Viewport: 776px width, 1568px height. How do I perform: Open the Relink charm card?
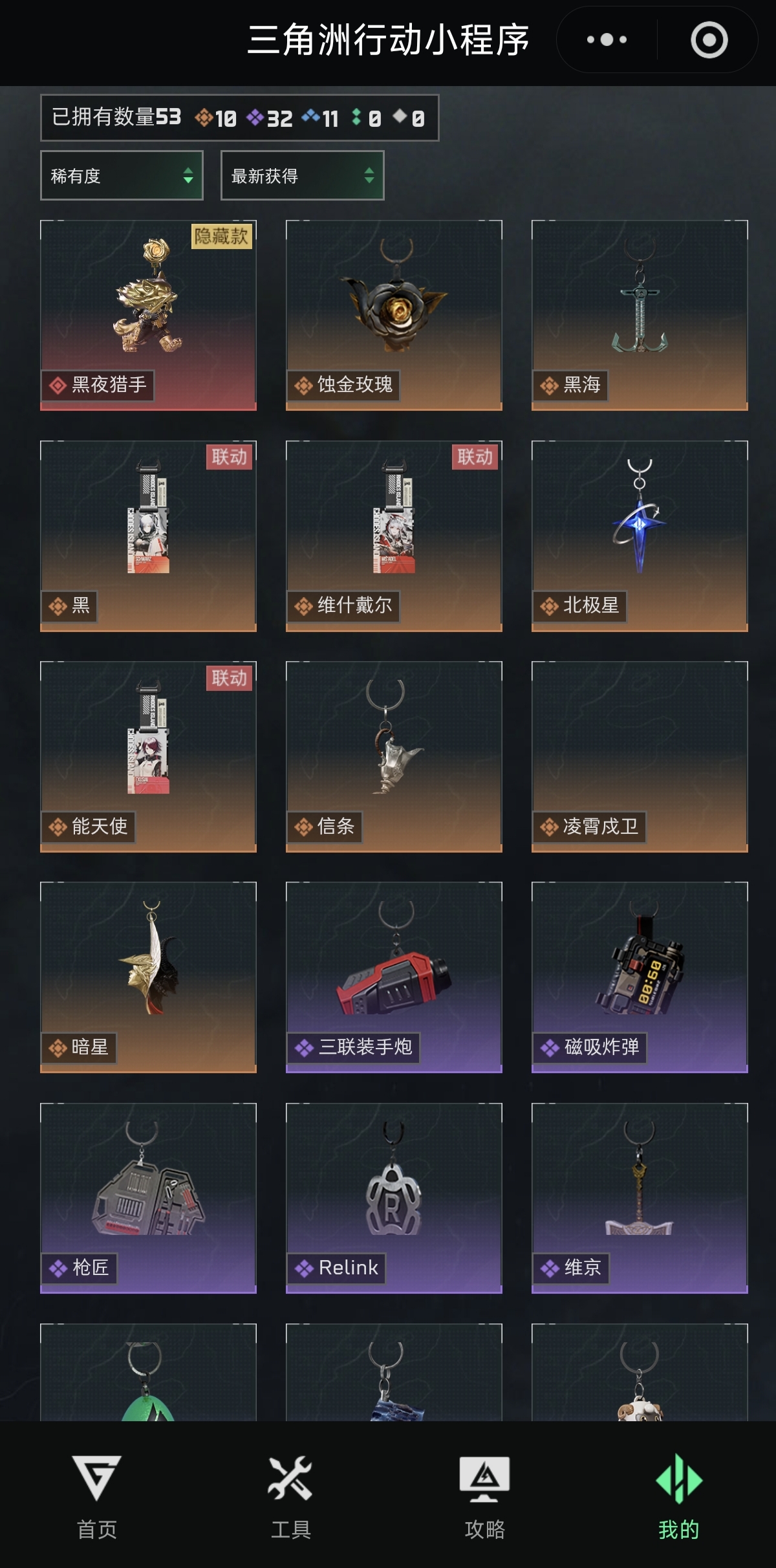394,1197
